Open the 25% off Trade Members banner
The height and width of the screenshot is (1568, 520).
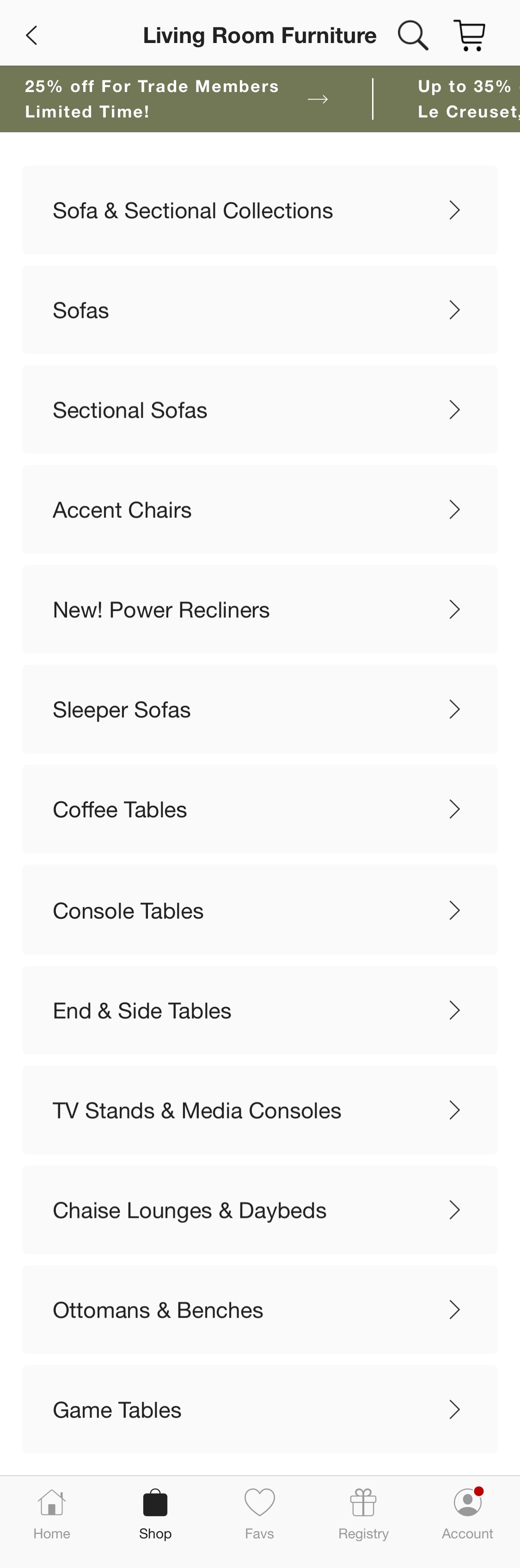tap(177, 99)
